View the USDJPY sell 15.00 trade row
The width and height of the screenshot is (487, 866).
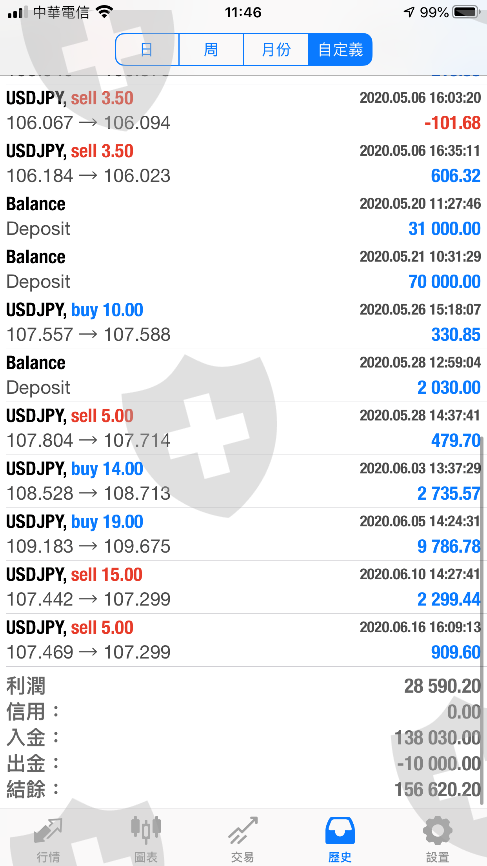pyautogui.click(x=244, y=587)
